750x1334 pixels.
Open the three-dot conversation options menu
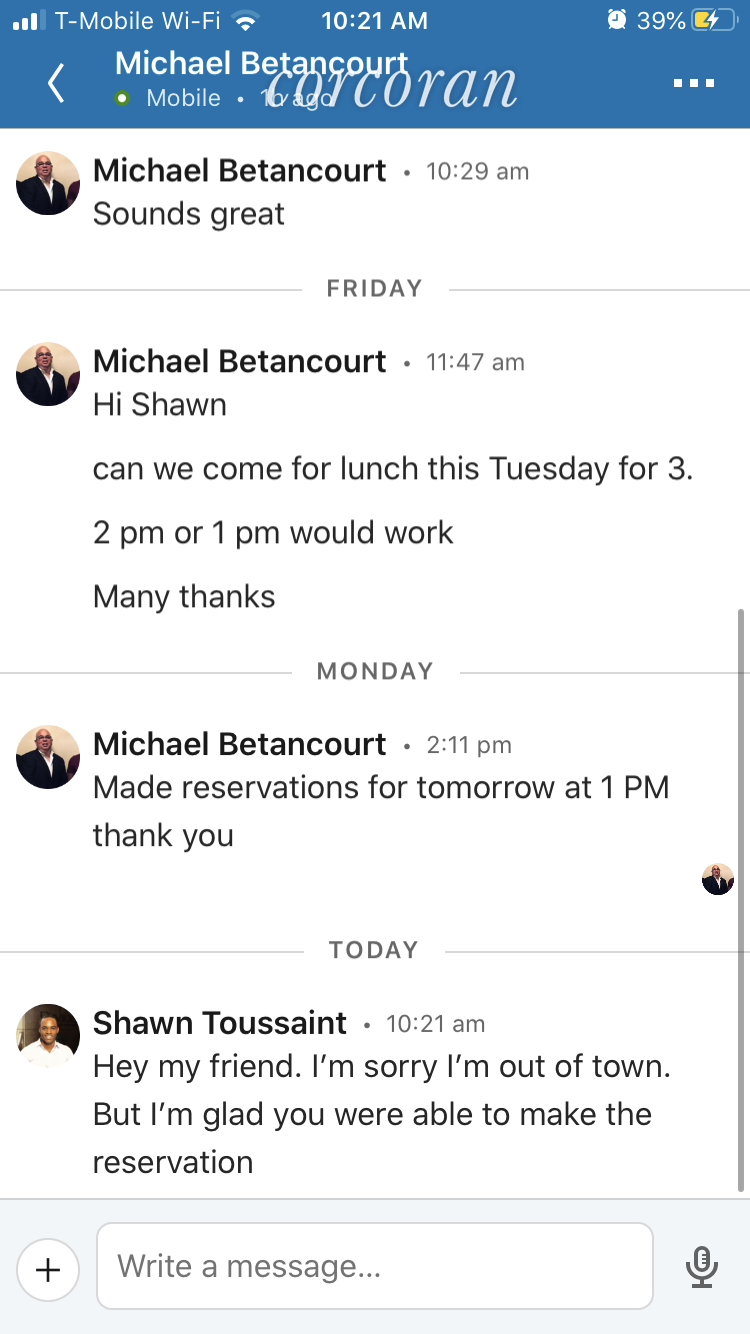693,84
